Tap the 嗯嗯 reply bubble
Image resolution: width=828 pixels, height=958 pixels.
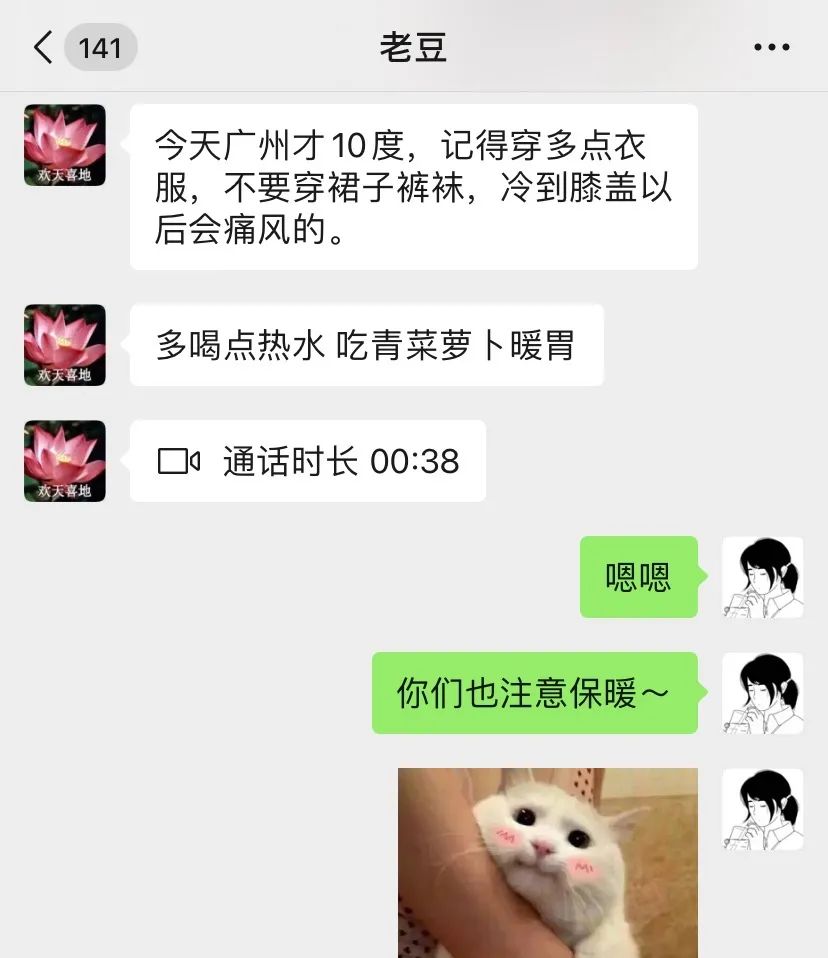[x=638, y=578]
